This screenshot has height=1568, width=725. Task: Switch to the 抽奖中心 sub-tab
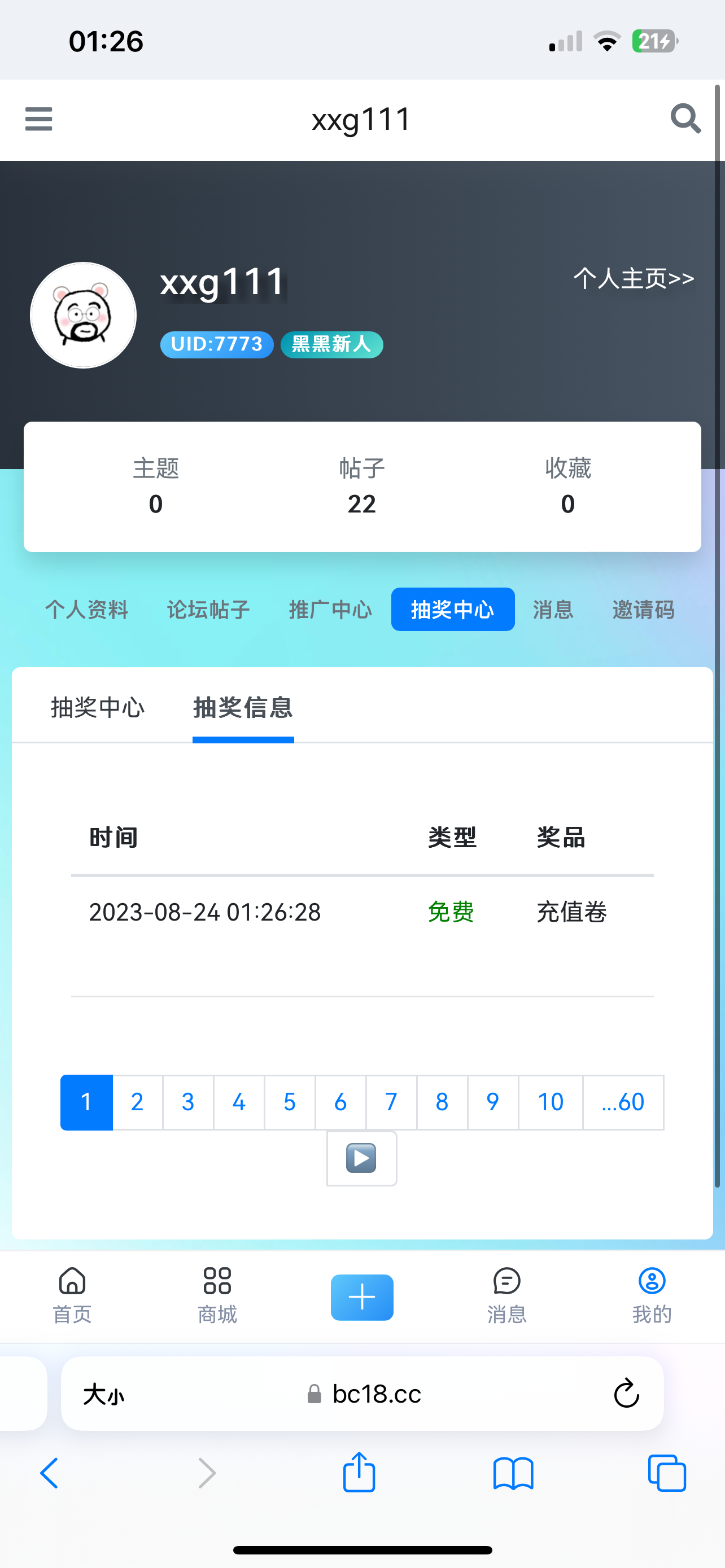click(x=97, y=707)
